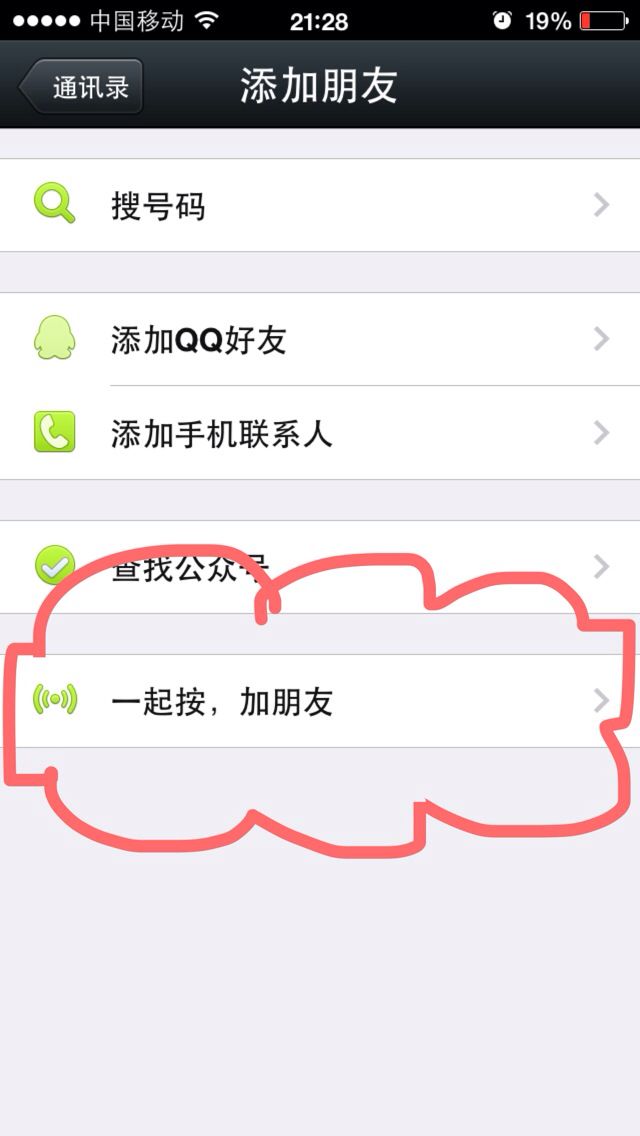Open 查找公众号 row
Image resolution: width=640 pixels, height=1136 pixels.
pyautogui.click(x=320, y=567)
